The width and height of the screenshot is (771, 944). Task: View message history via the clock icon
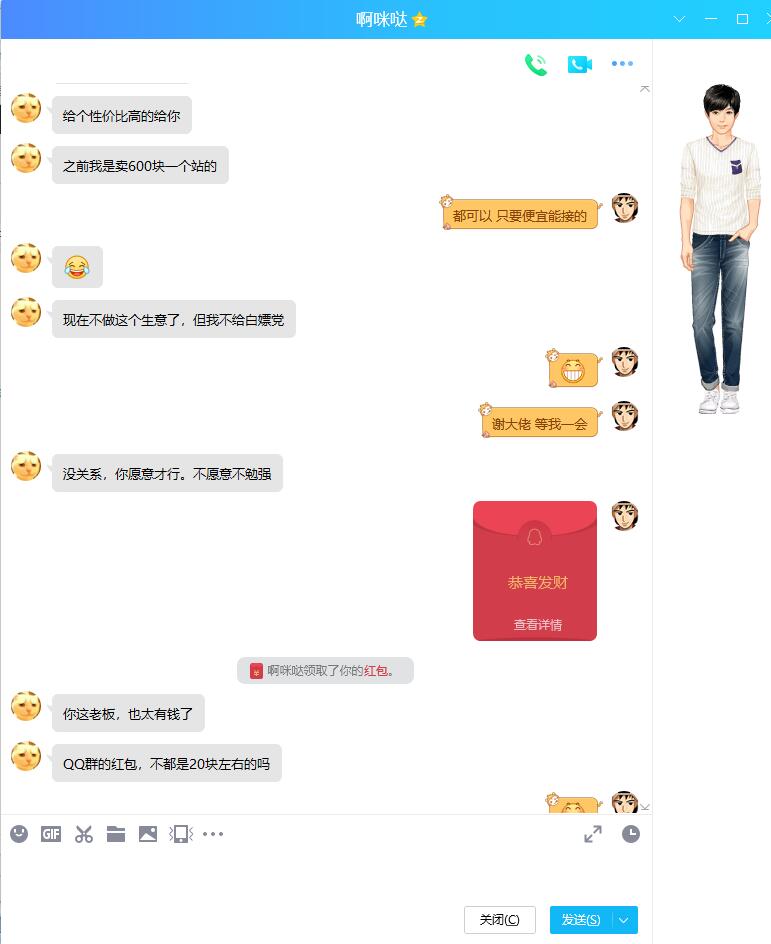(x=630, y=834)
